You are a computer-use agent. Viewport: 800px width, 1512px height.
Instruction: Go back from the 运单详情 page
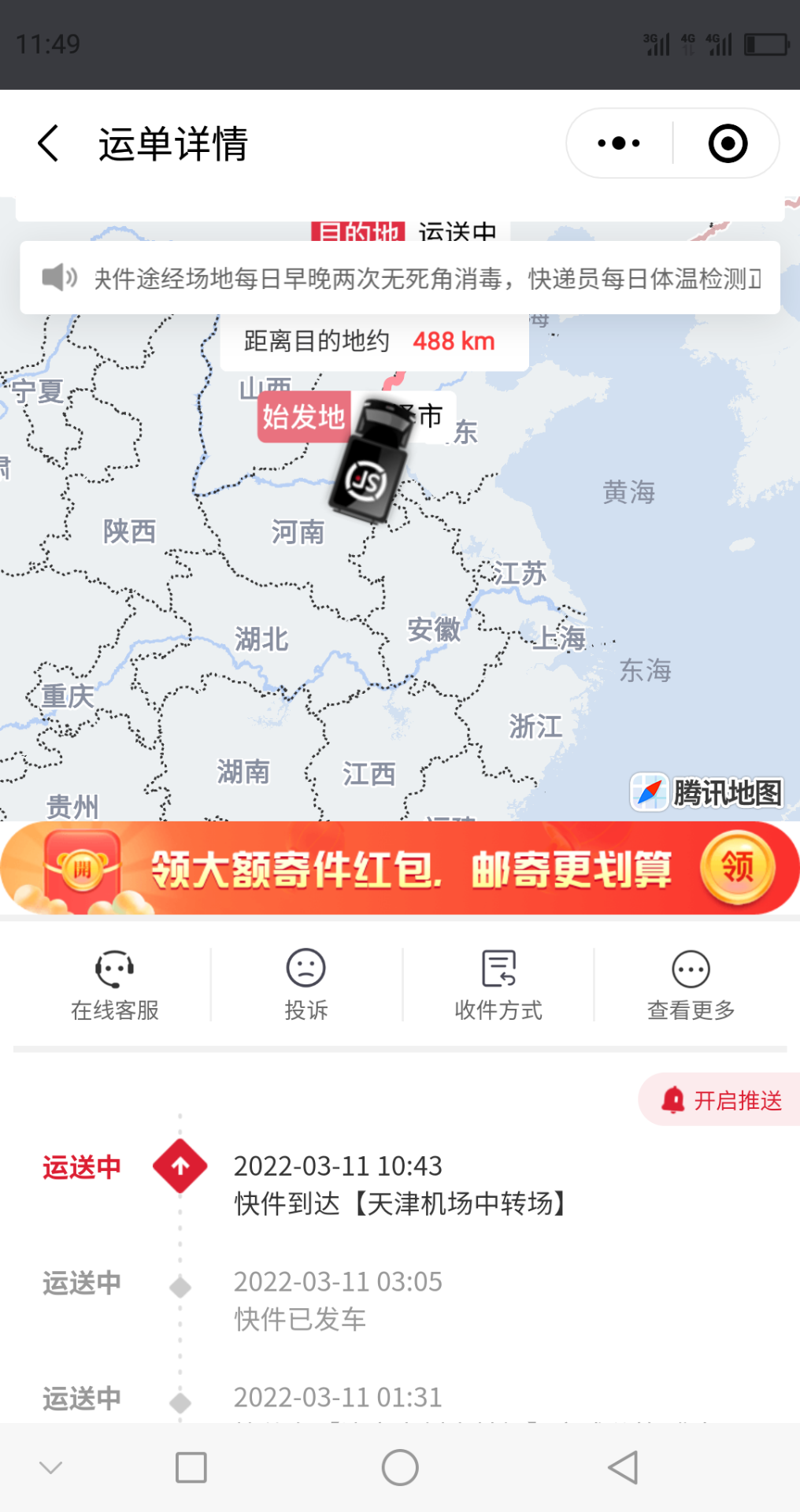coord(49,144)
